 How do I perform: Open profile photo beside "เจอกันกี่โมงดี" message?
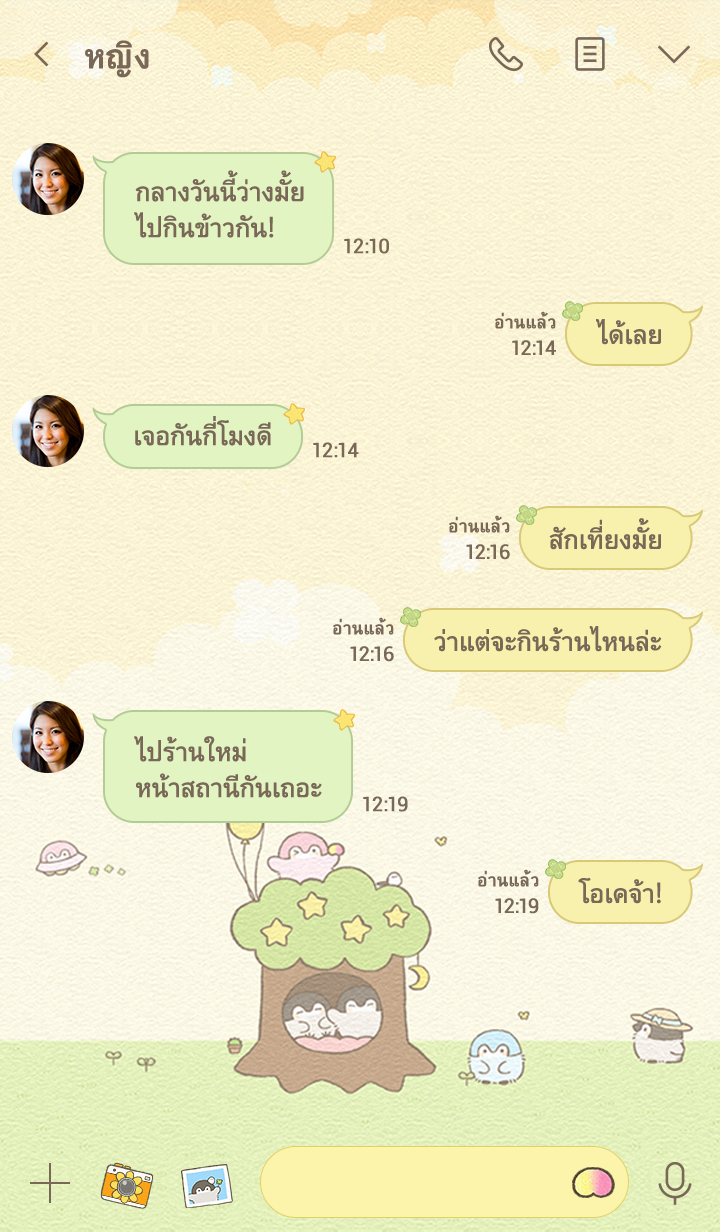coord(48,431)
